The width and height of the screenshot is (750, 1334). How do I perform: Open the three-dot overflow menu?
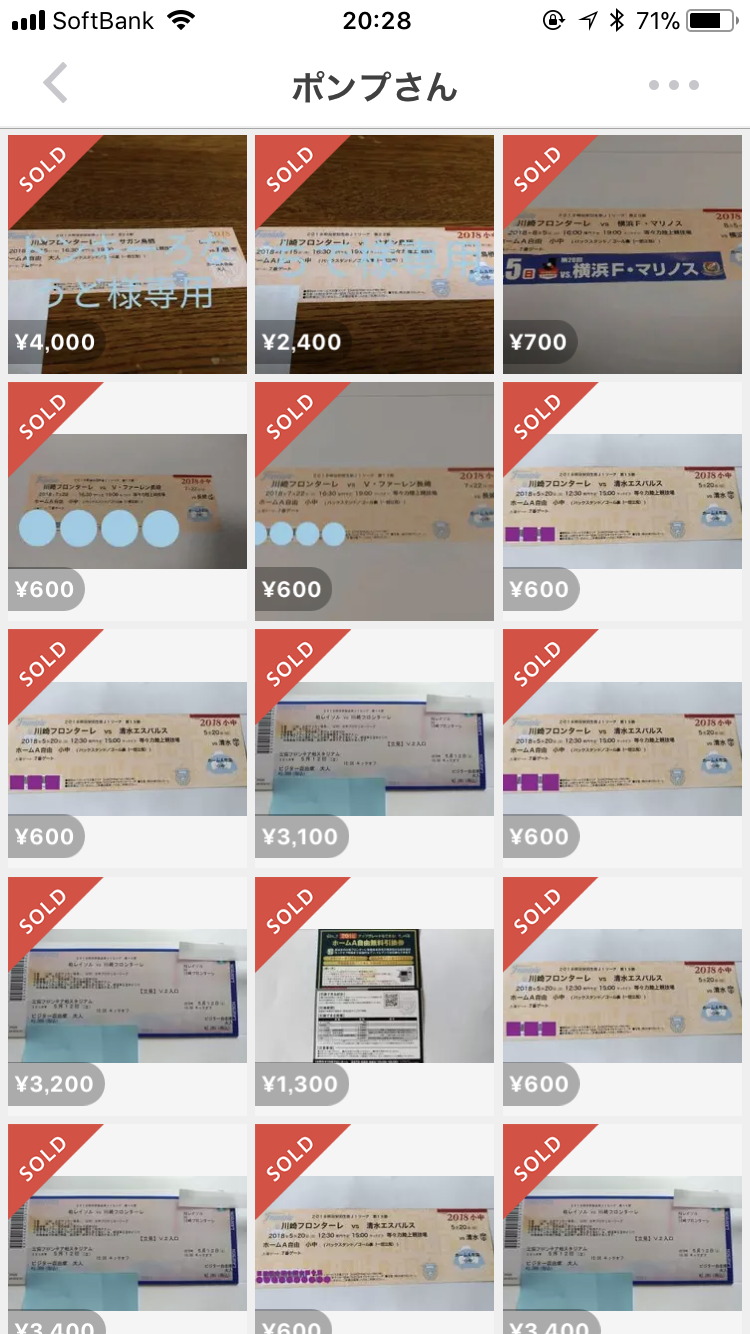674,85
